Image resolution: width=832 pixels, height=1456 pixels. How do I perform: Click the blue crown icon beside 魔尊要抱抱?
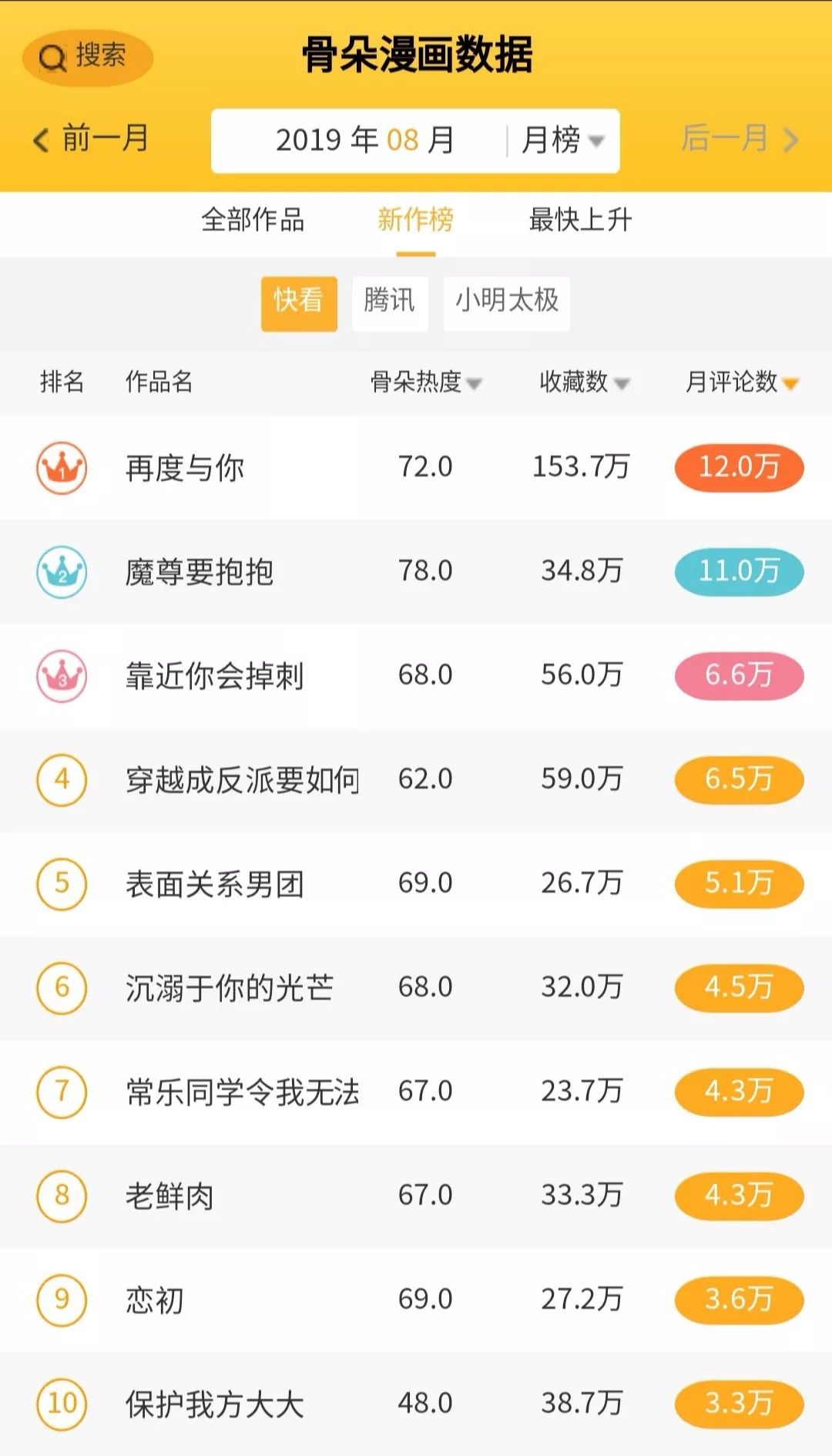pyautogui.click(x=62, y=571)
